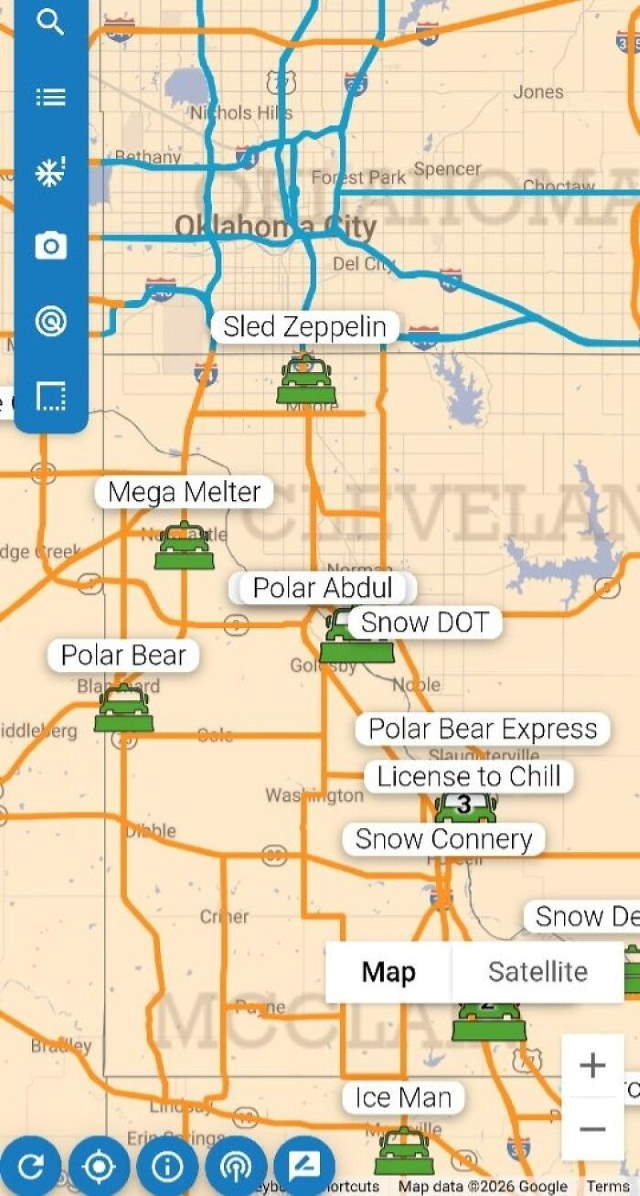This screenshot has width=640, height=1196.
Task: Zoom in with the plus button
Action: [x=592, y=1066]
